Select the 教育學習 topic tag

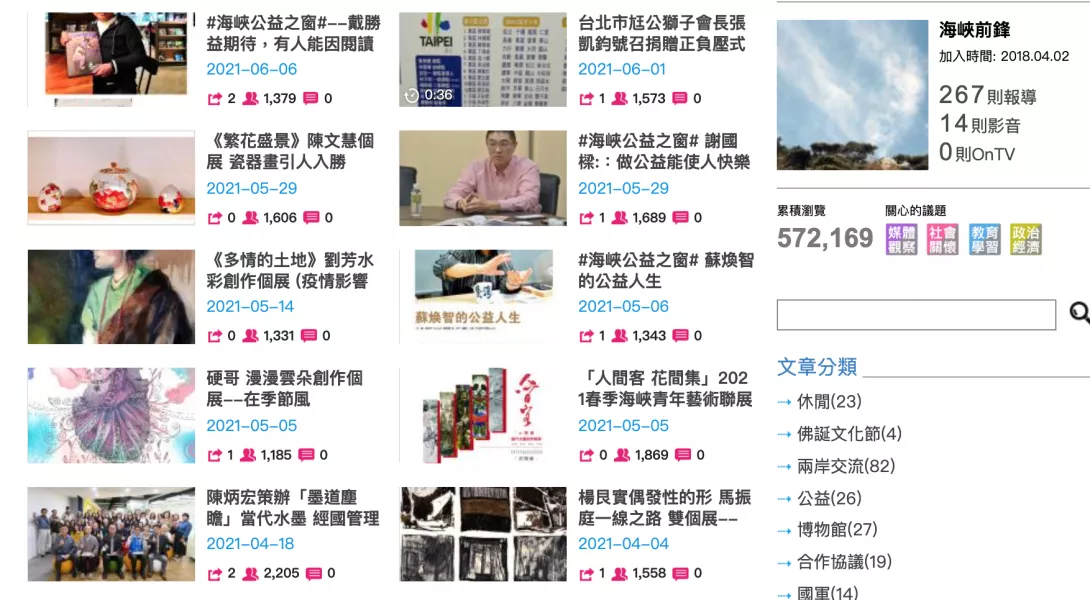[984, 239]
